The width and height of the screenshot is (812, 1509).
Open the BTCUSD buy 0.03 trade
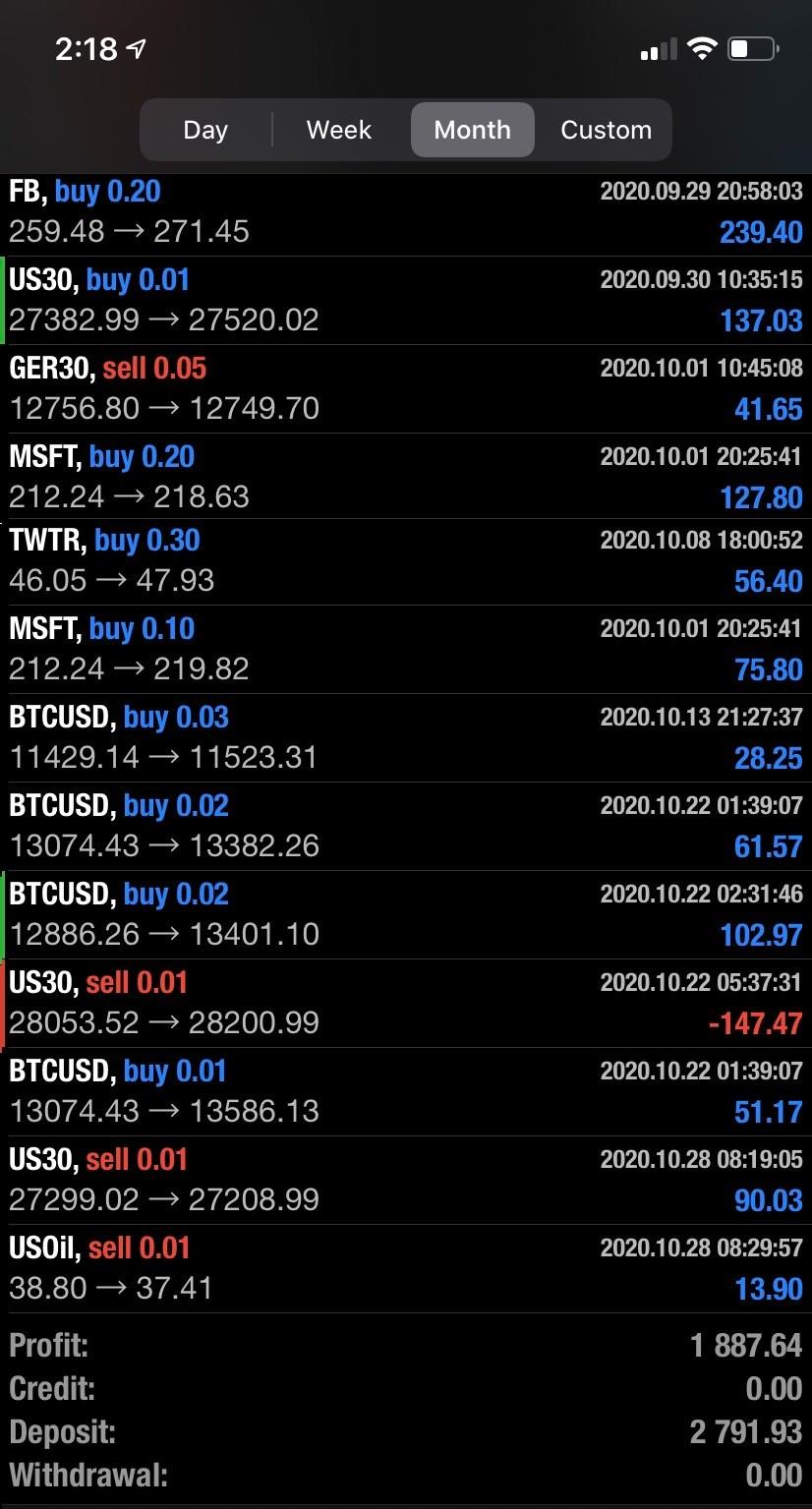point(406,738)
